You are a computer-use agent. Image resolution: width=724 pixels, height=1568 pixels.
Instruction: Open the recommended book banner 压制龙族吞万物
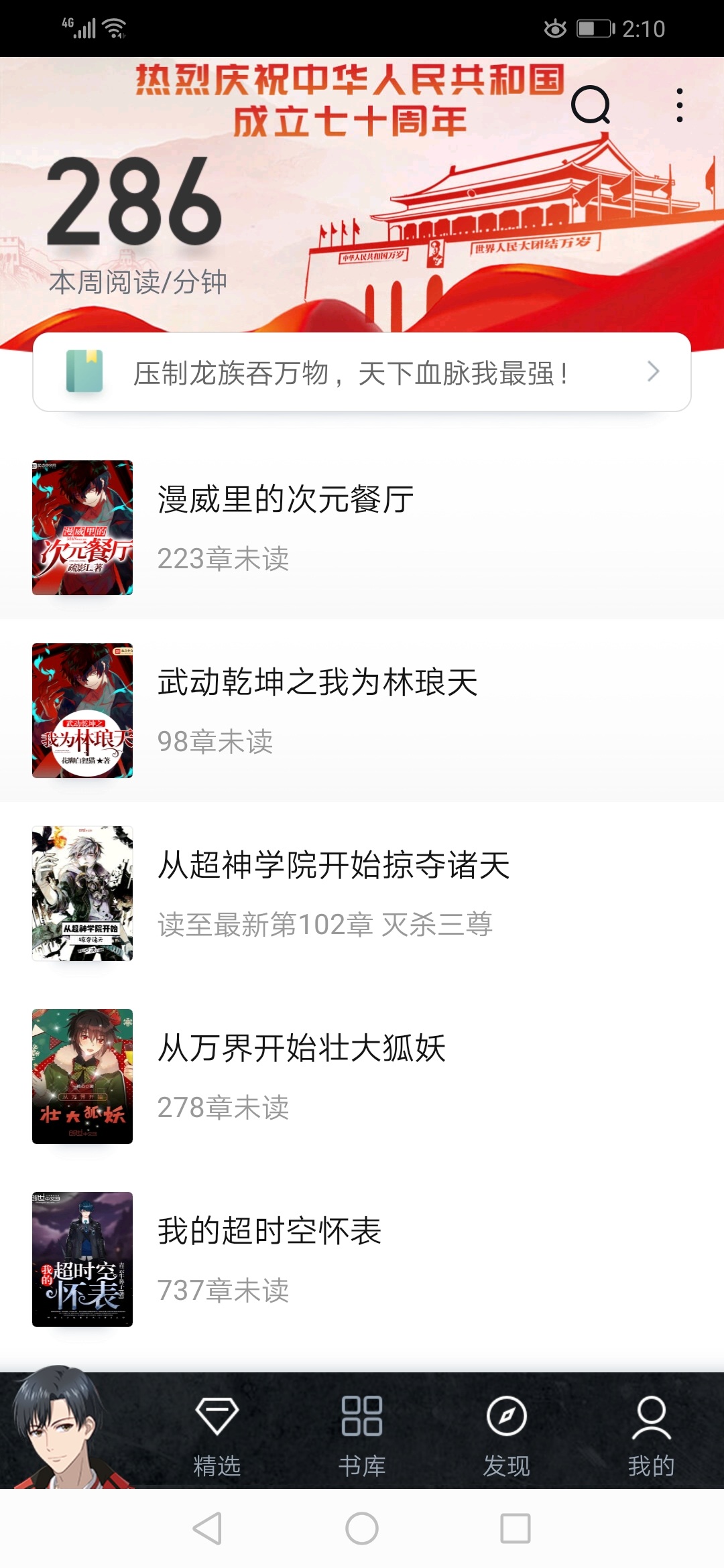362,373
